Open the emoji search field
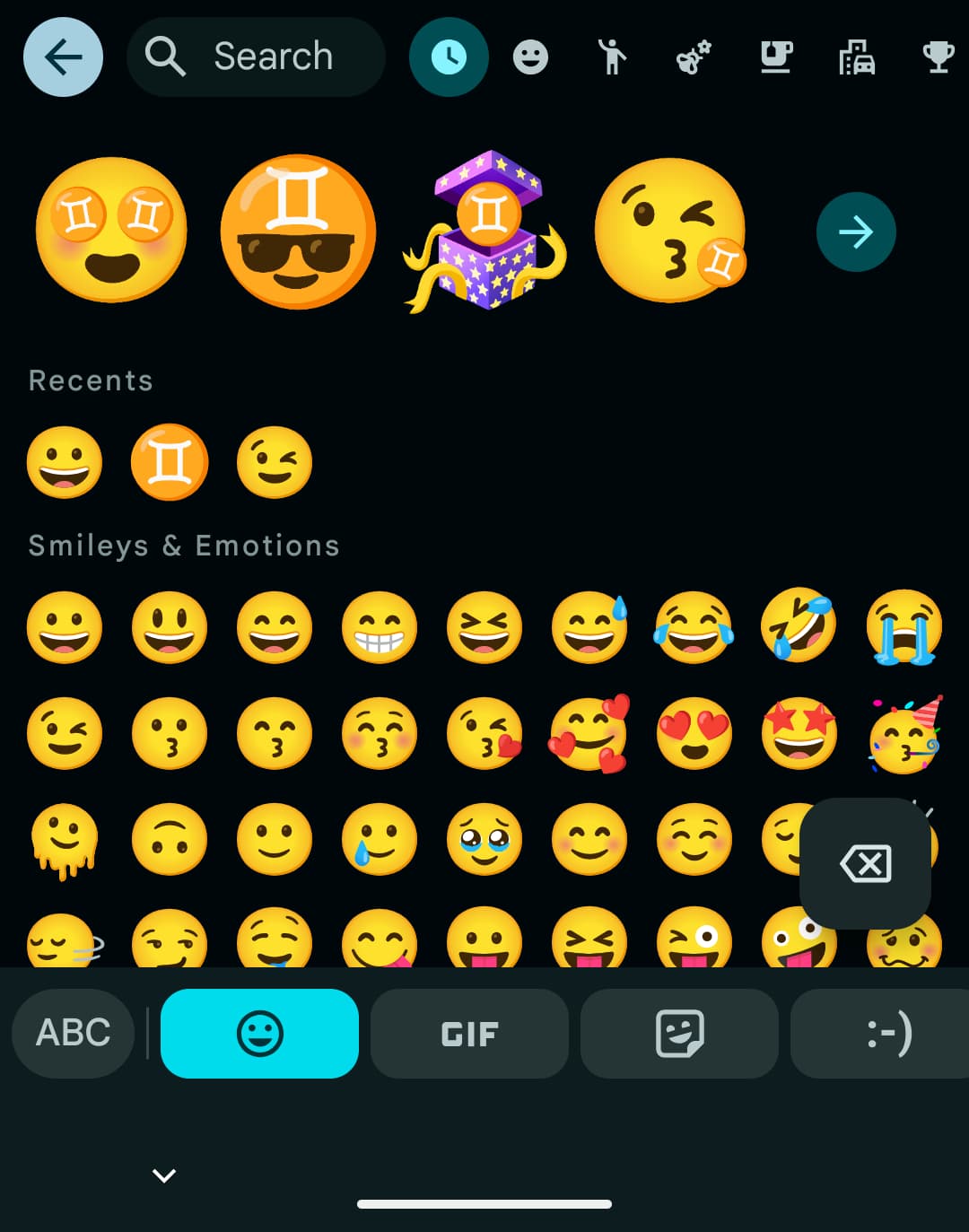 pyautogui.click(x=257, y=57)
